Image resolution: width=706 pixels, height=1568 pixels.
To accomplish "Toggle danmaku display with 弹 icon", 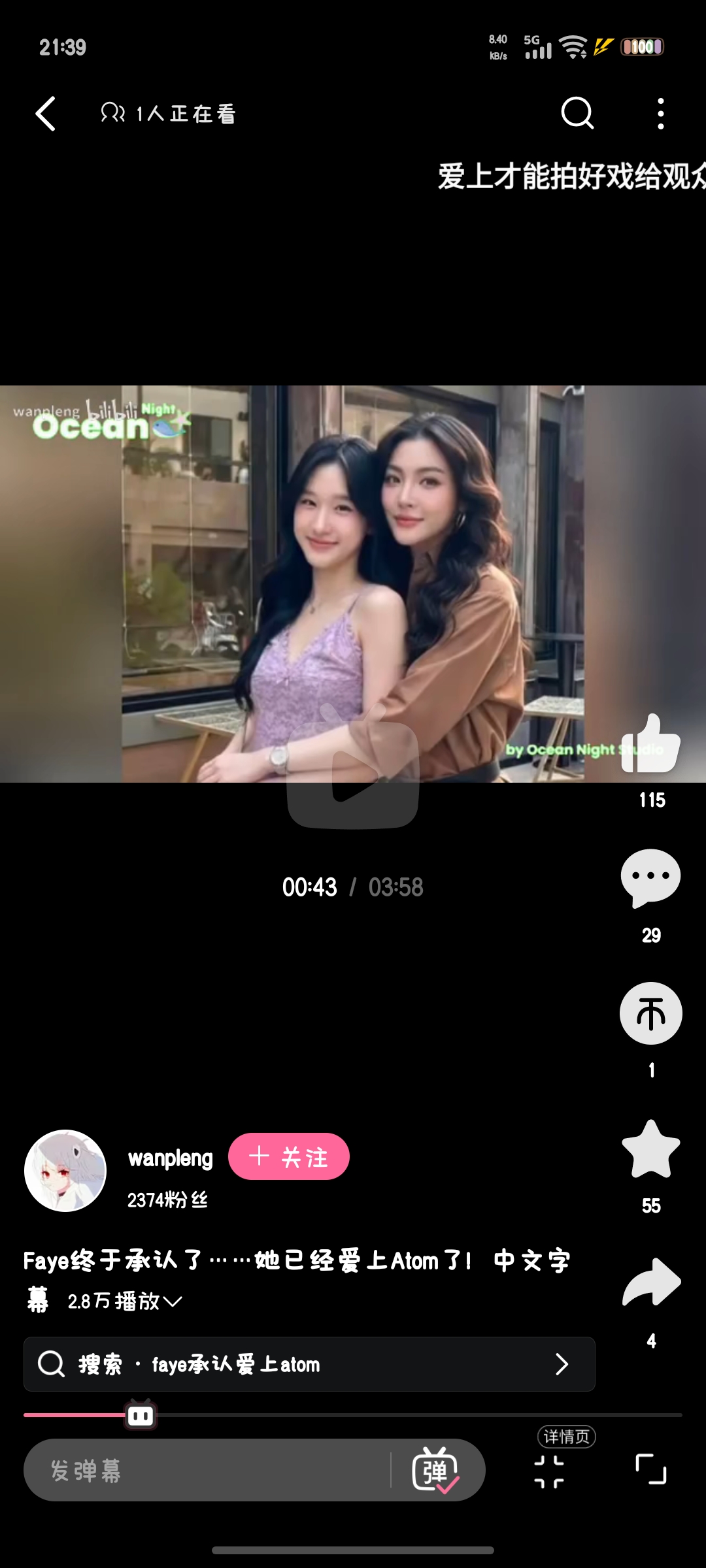I will pos(435,1471).
